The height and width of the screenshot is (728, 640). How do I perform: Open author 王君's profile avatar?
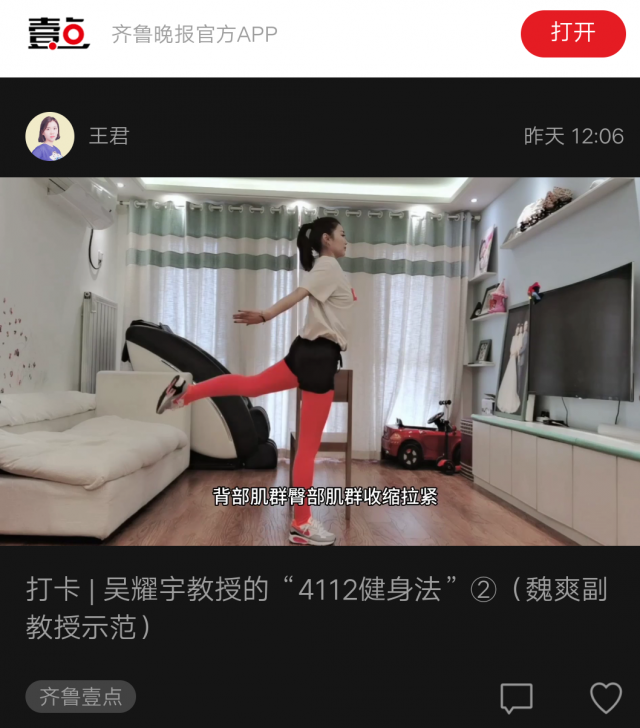coord(50,136)
